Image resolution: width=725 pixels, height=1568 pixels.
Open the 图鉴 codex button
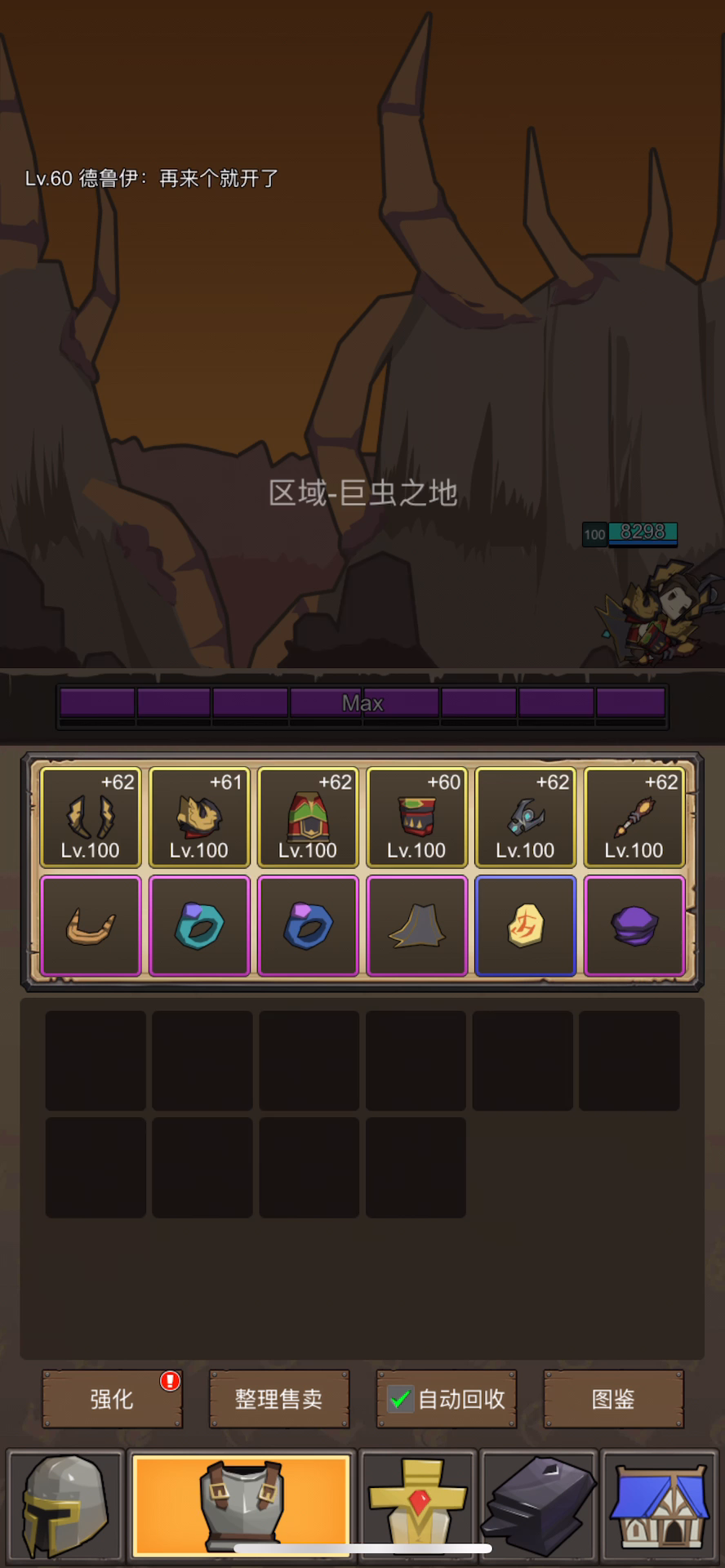[613, 1399]
